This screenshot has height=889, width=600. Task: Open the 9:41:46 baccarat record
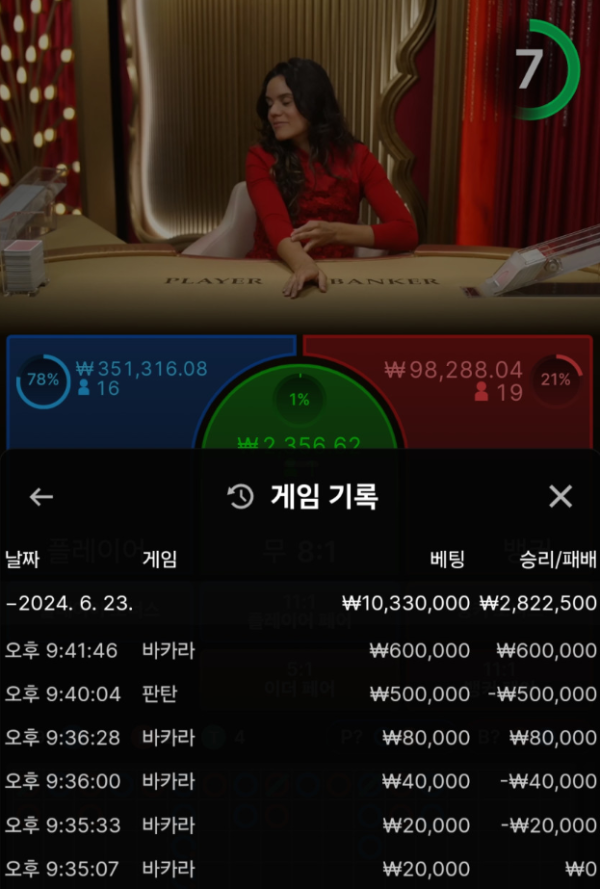[x=300, y=650]
